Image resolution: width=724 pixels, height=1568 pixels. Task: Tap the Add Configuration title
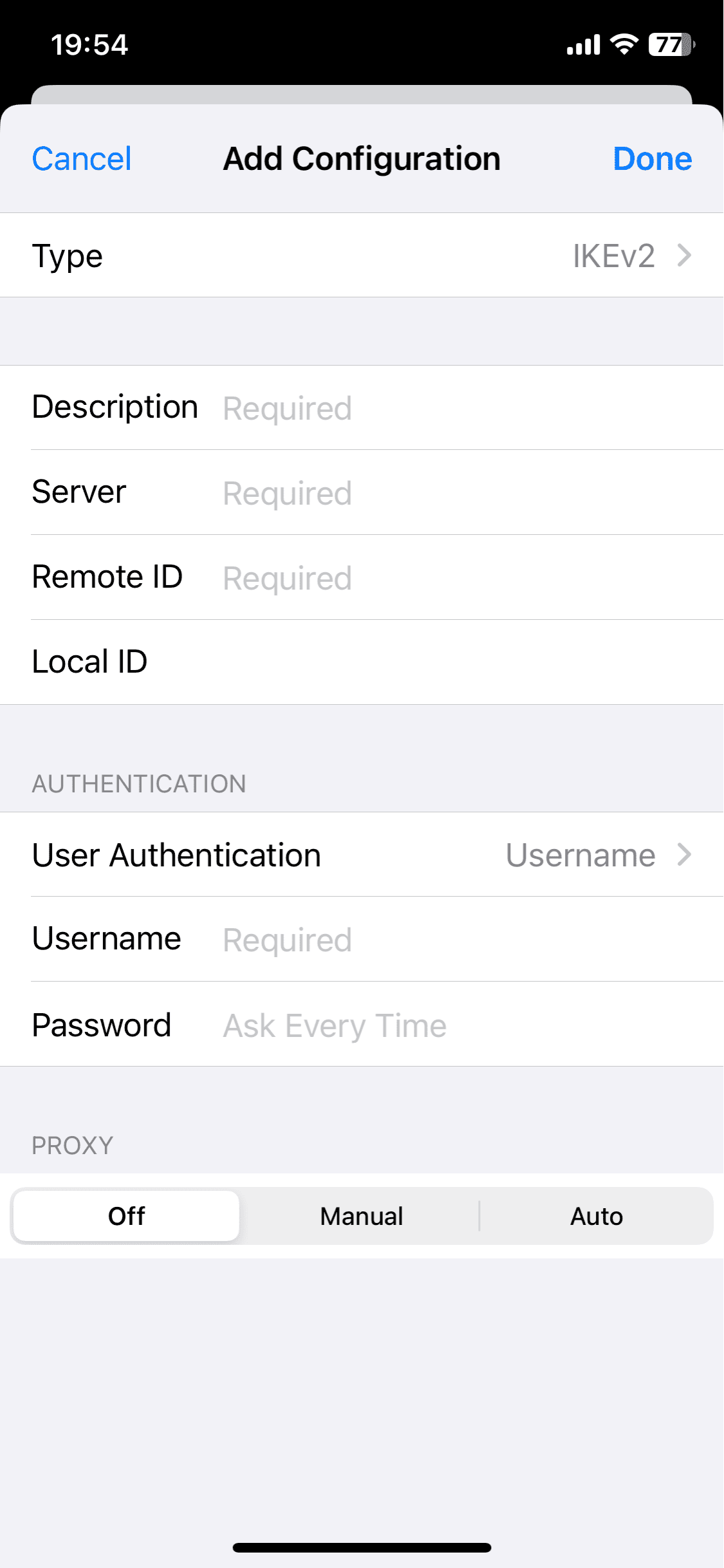tap(361, 158)
